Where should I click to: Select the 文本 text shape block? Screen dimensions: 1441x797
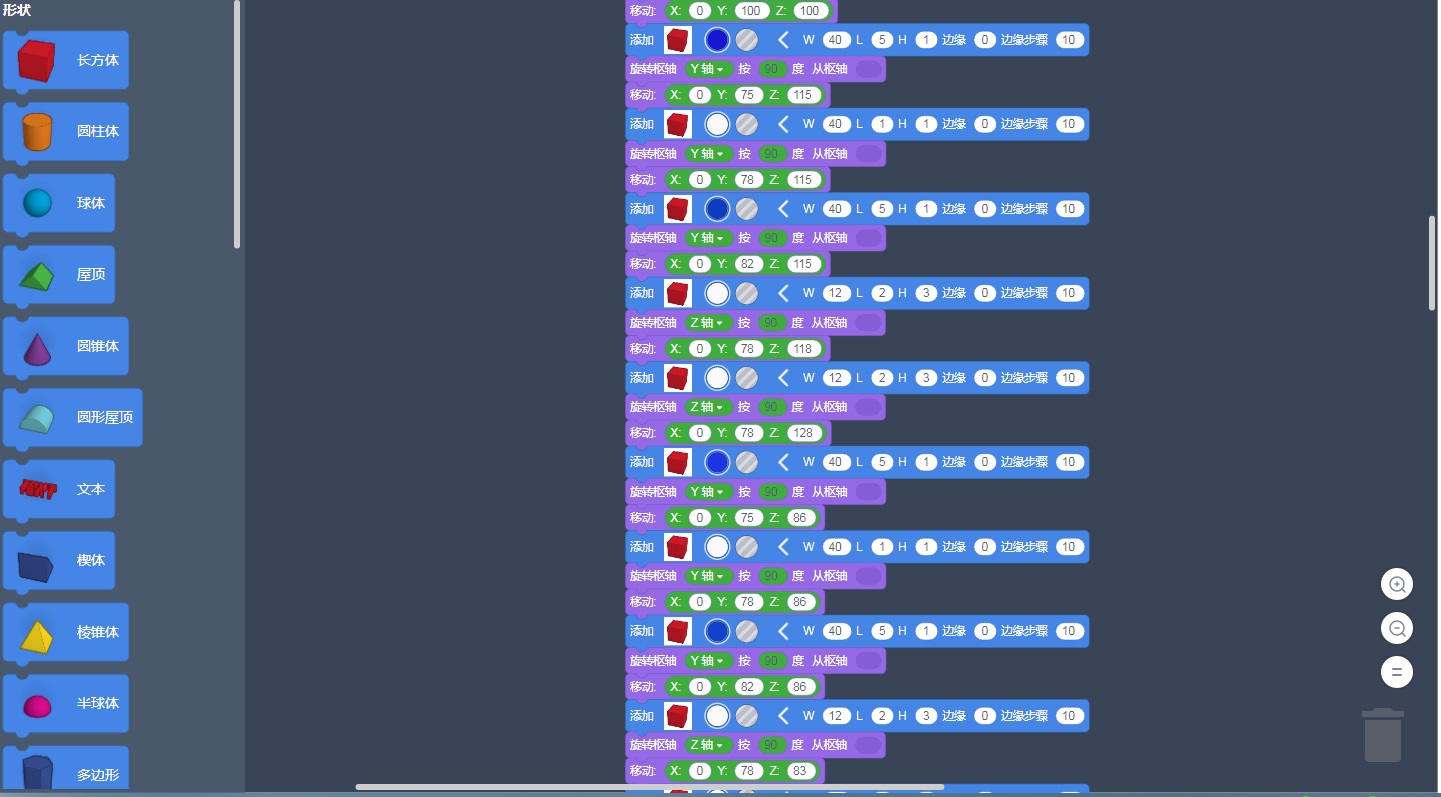(x=60, y=490)
